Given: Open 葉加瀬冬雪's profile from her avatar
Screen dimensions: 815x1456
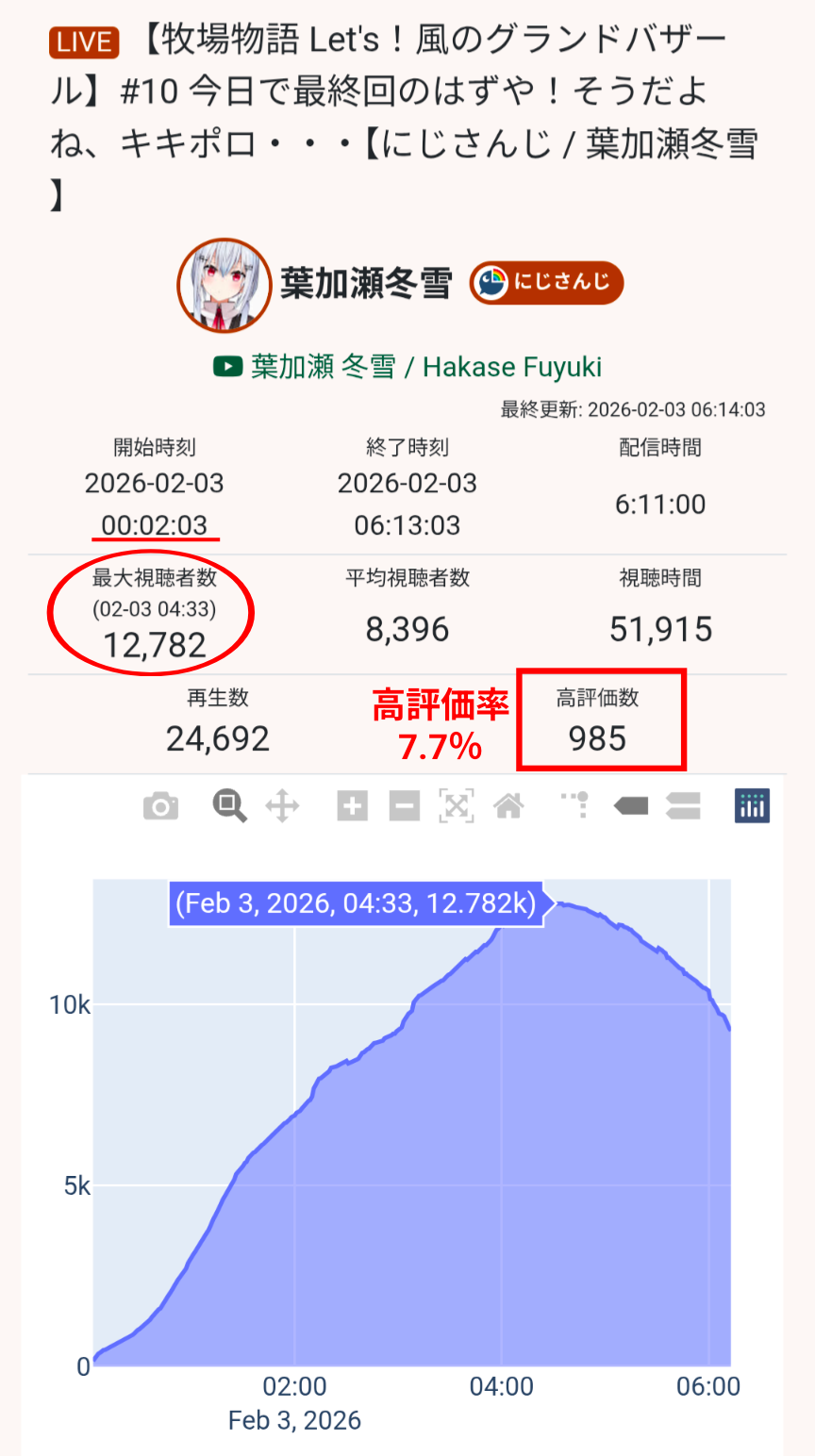Looking at the screenshot, I should pyautogui.click(x=225, y=285).
